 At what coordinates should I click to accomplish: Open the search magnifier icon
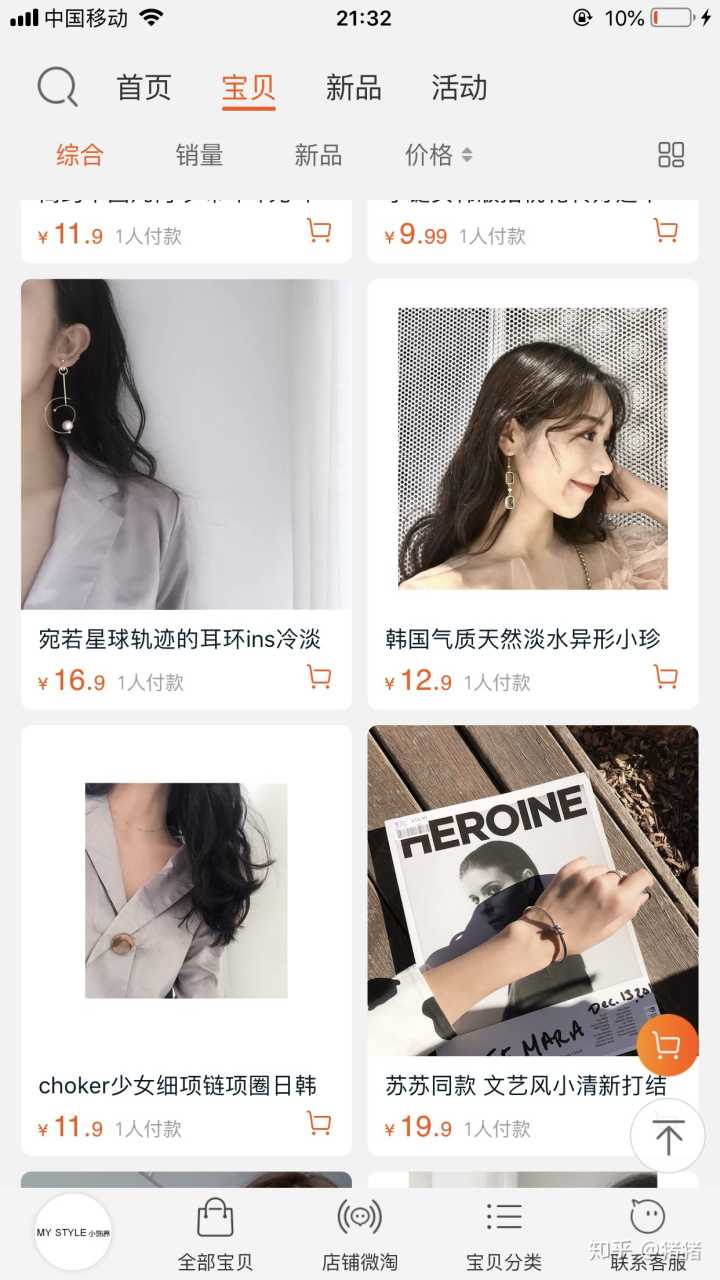(57, 87)
